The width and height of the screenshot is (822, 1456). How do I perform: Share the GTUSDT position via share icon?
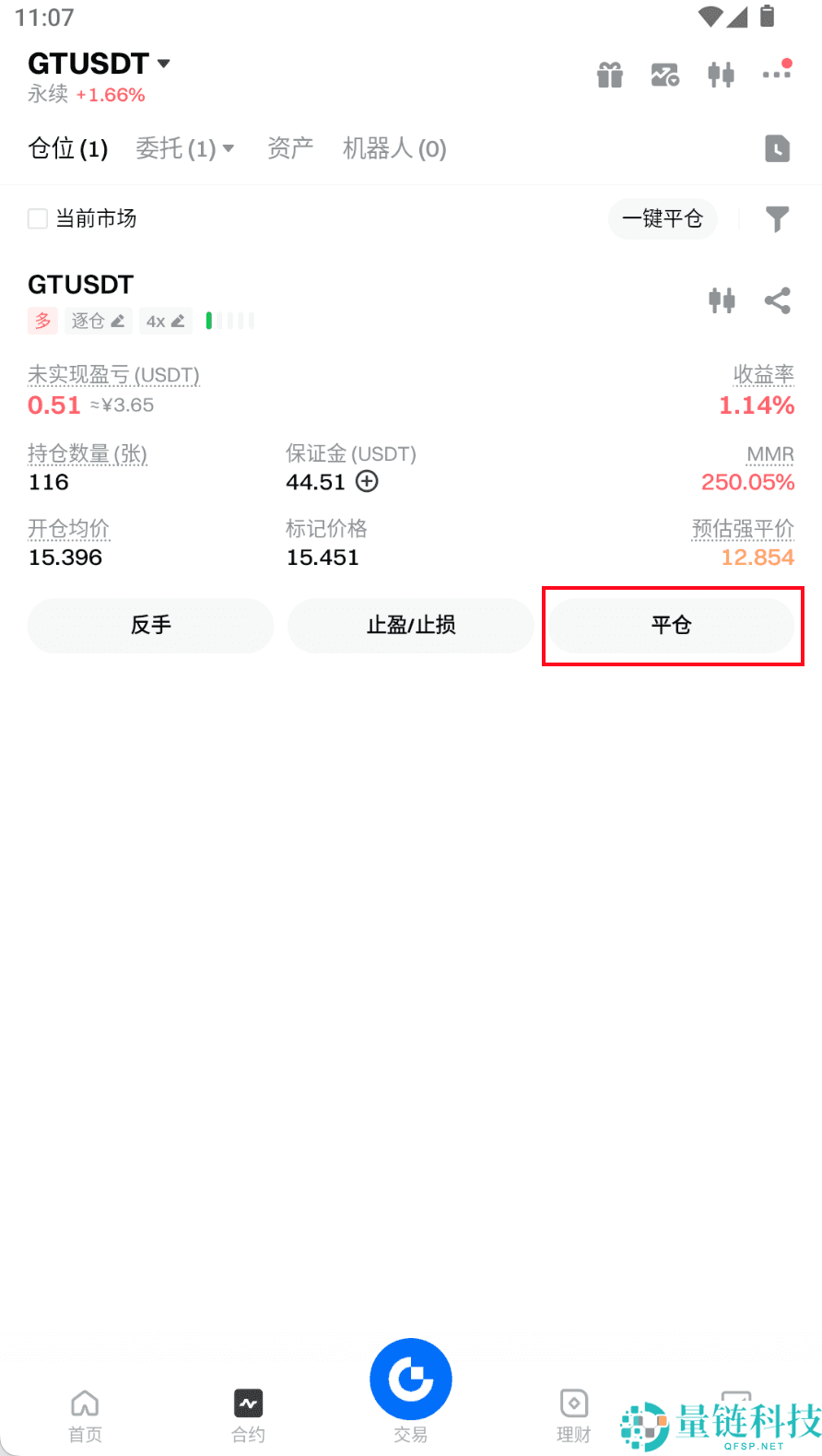pyautogui.click(x=779, y=300)
